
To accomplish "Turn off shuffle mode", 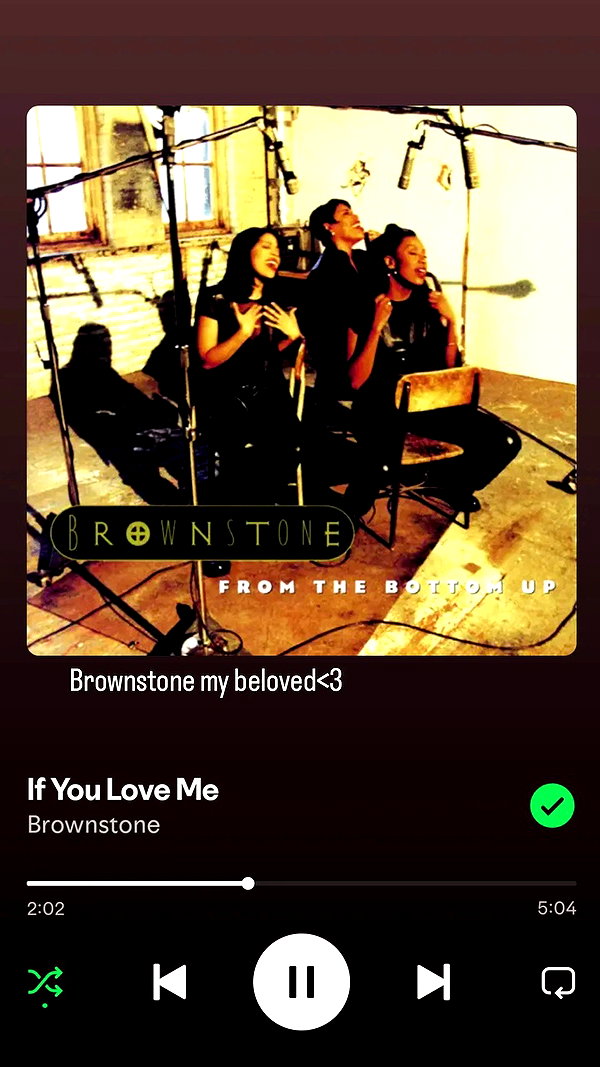I will (x=45, y=983).
